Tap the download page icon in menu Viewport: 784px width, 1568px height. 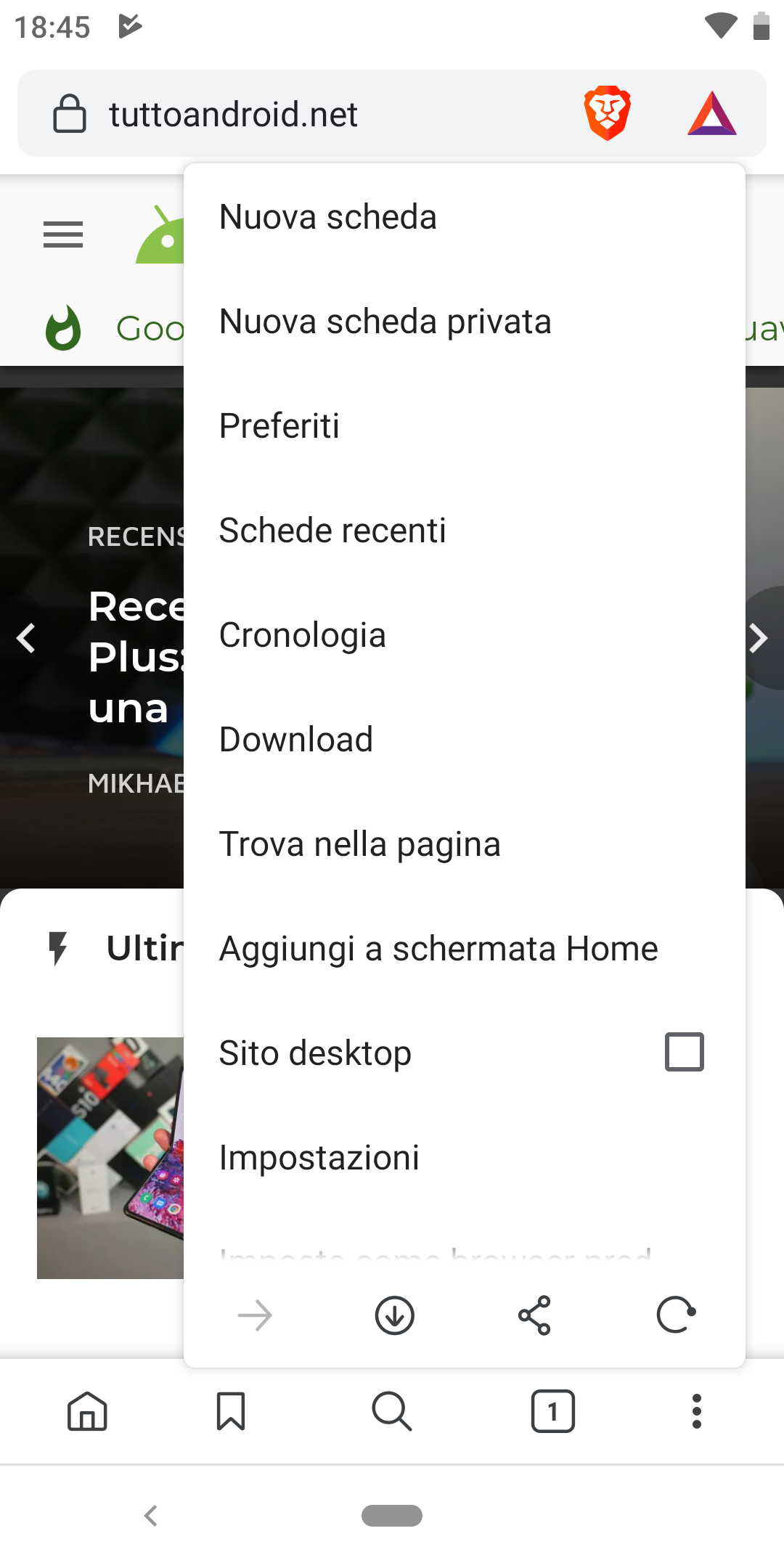pos(394,1315)
